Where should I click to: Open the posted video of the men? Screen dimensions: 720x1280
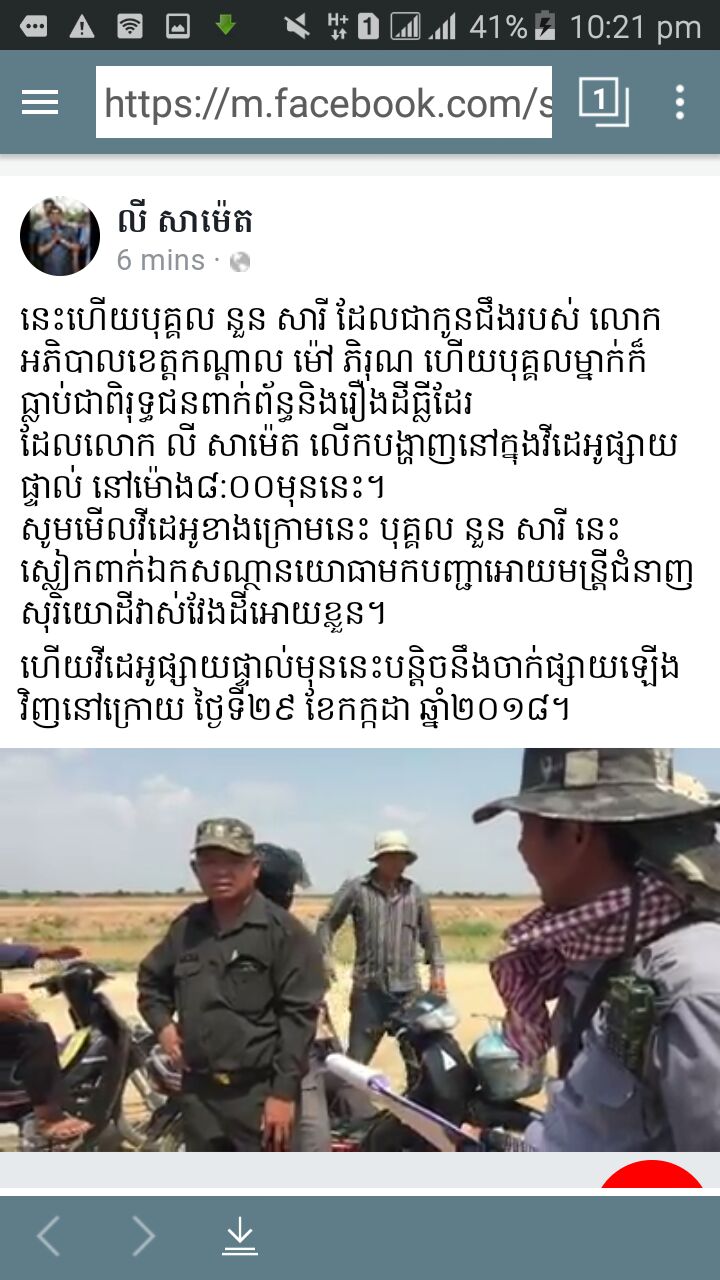coord(360,950)
